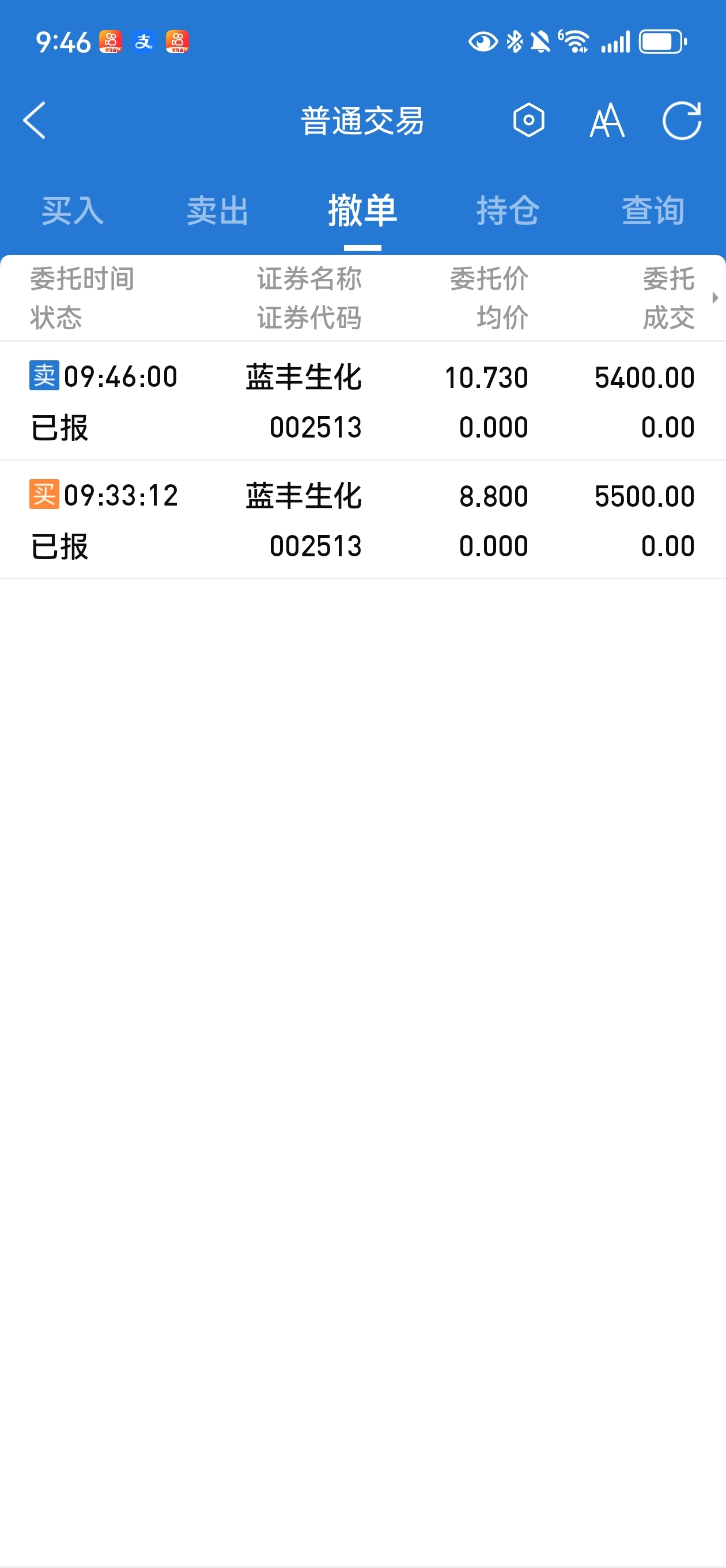726x1568 pixels.
Task: Open the 持仓 tab
Action: coord(508,211)
